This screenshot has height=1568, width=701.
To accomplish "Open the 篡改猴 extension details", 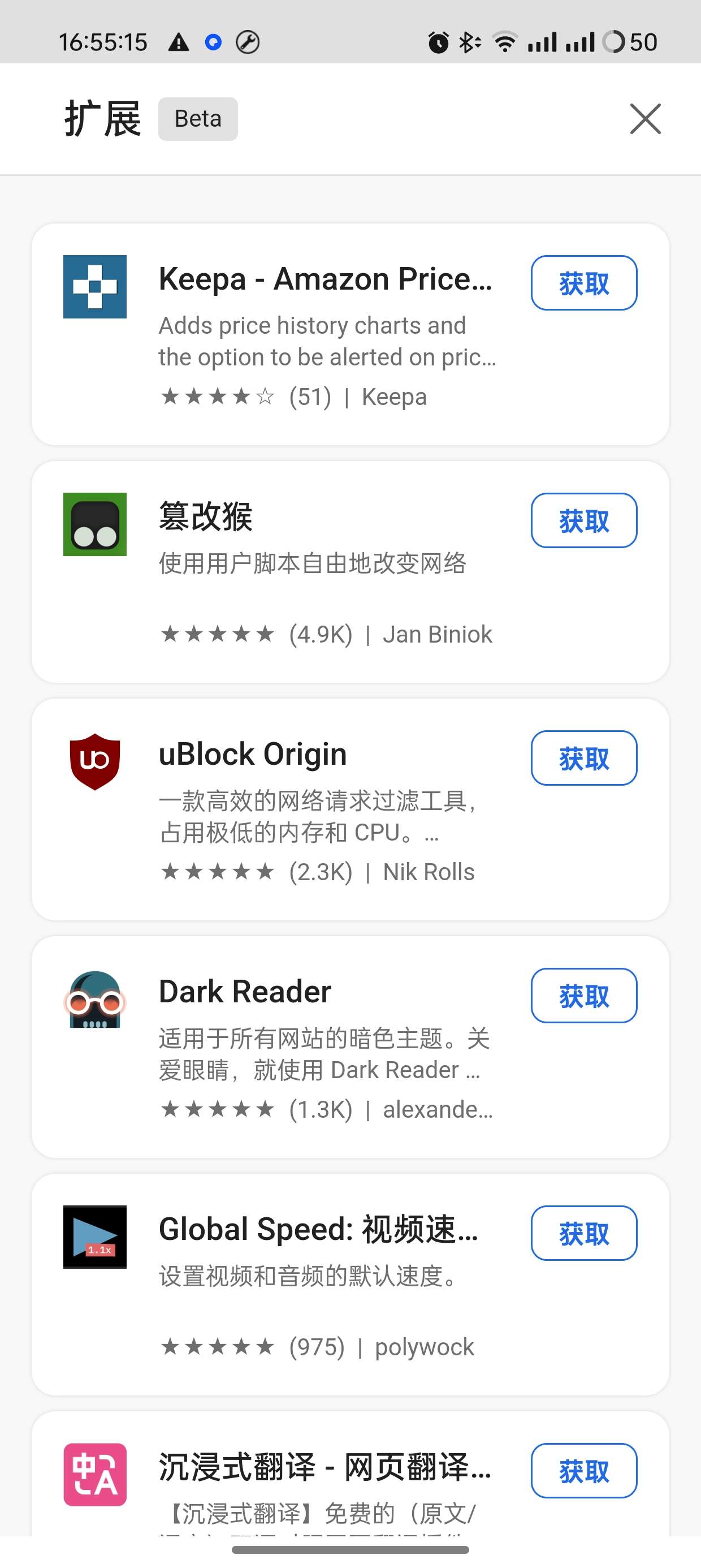I will click(x=205, y=516).
